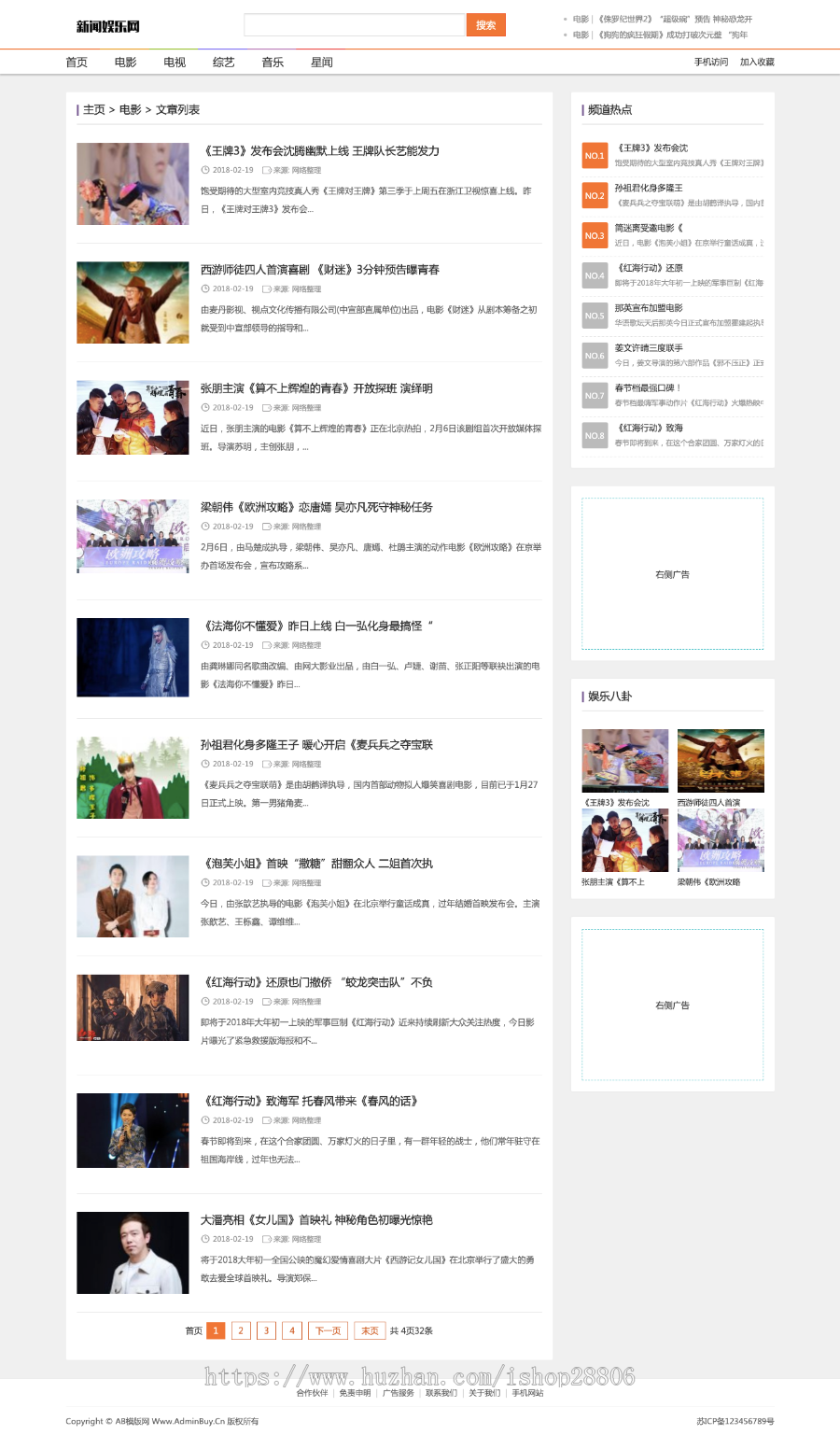Jump to 末页 last page
Viewport: 840px width, 1435px height.
click(x=370, y=1330)
